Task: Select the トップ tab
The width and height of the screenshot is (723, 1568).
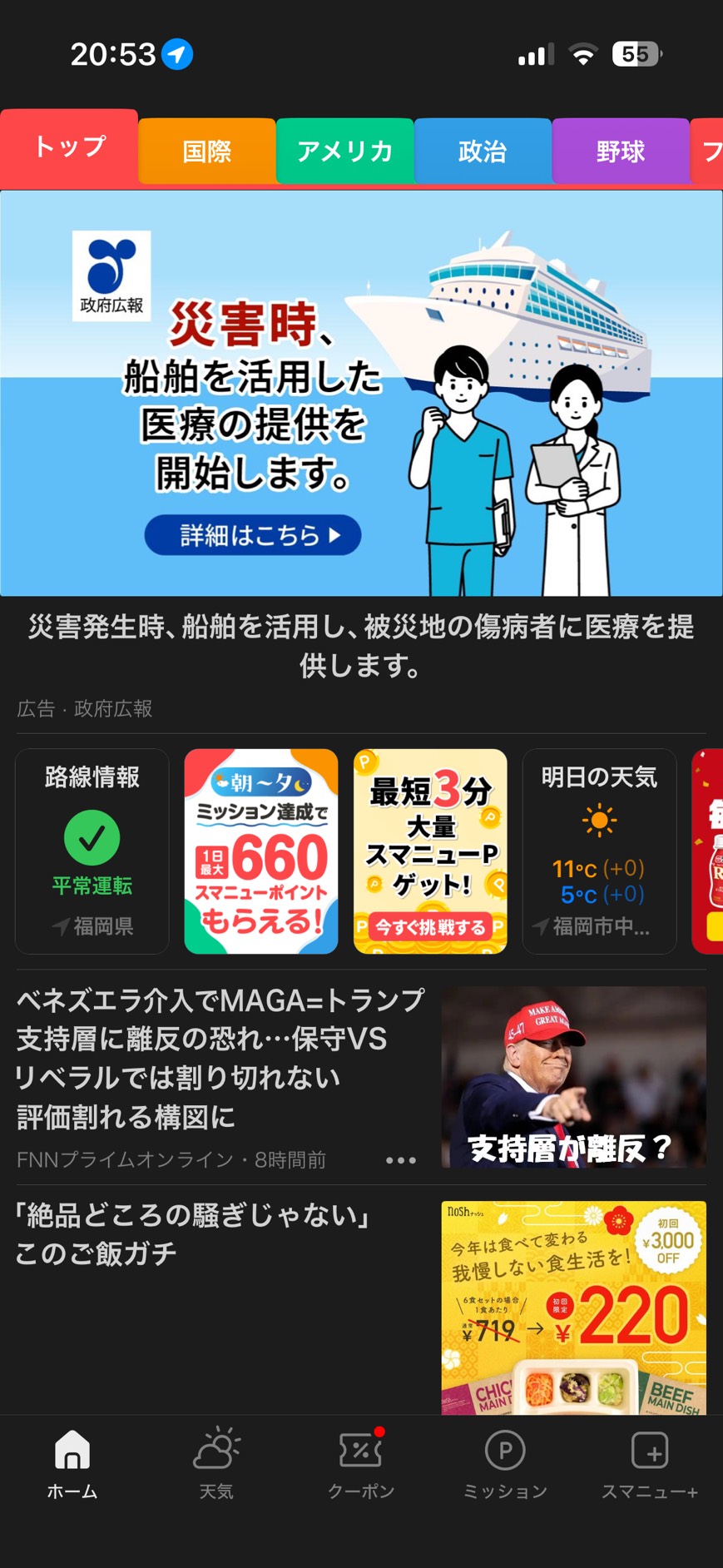Action: pos(70,147)
